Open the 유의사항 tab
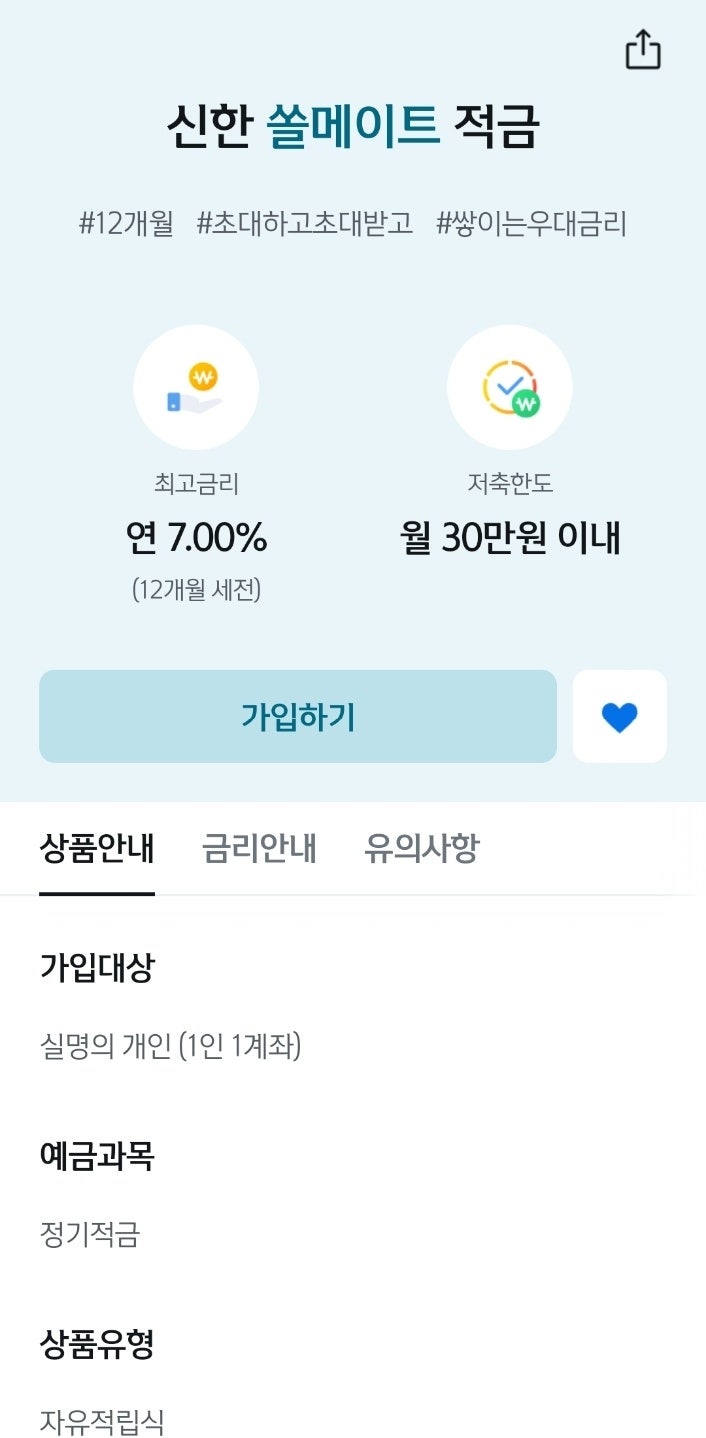Screen dimensions: 706x1438 422,848
